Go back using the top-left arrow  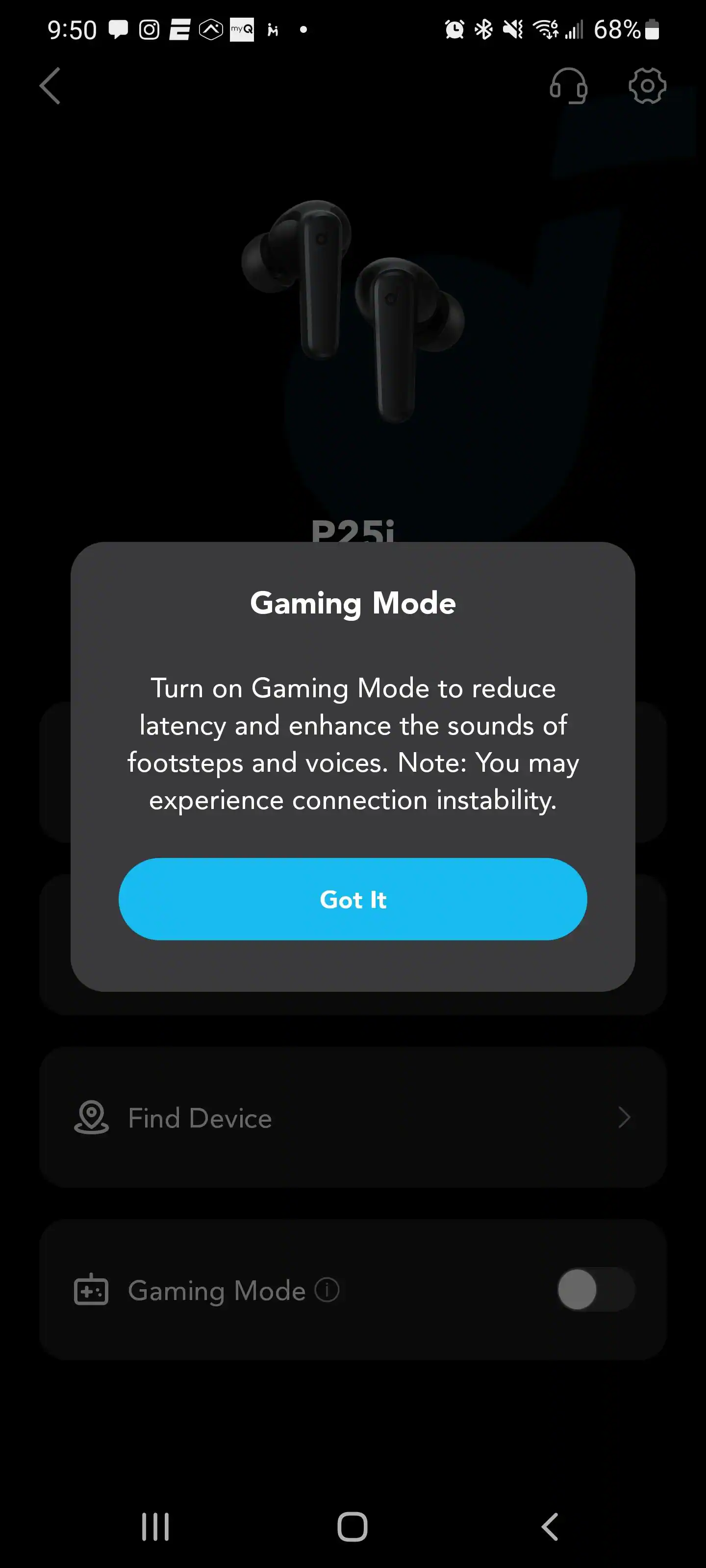tap(50, 86)
